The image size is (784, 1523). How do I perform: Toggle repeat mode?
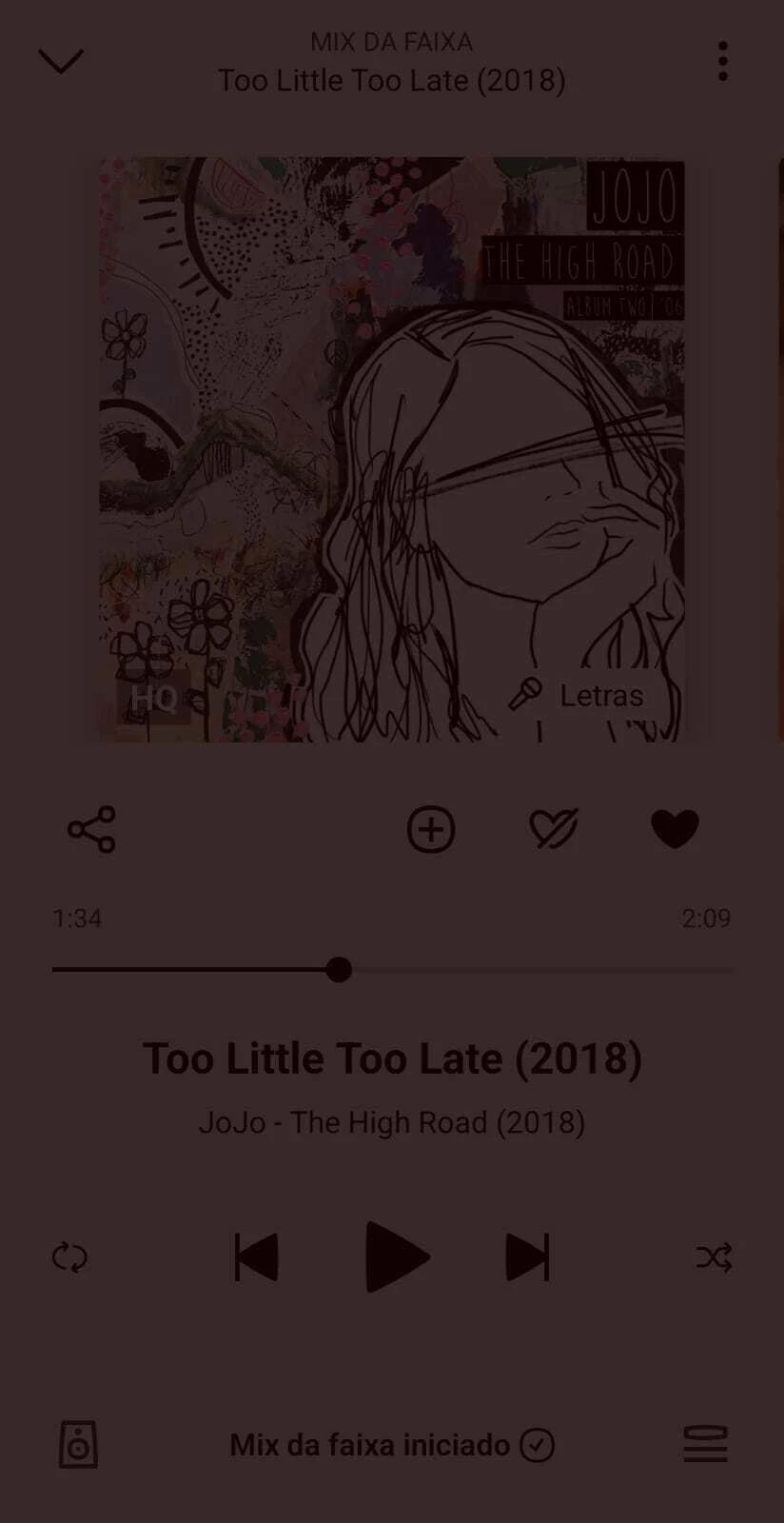pyautogui.click(x=69, y=1257)
